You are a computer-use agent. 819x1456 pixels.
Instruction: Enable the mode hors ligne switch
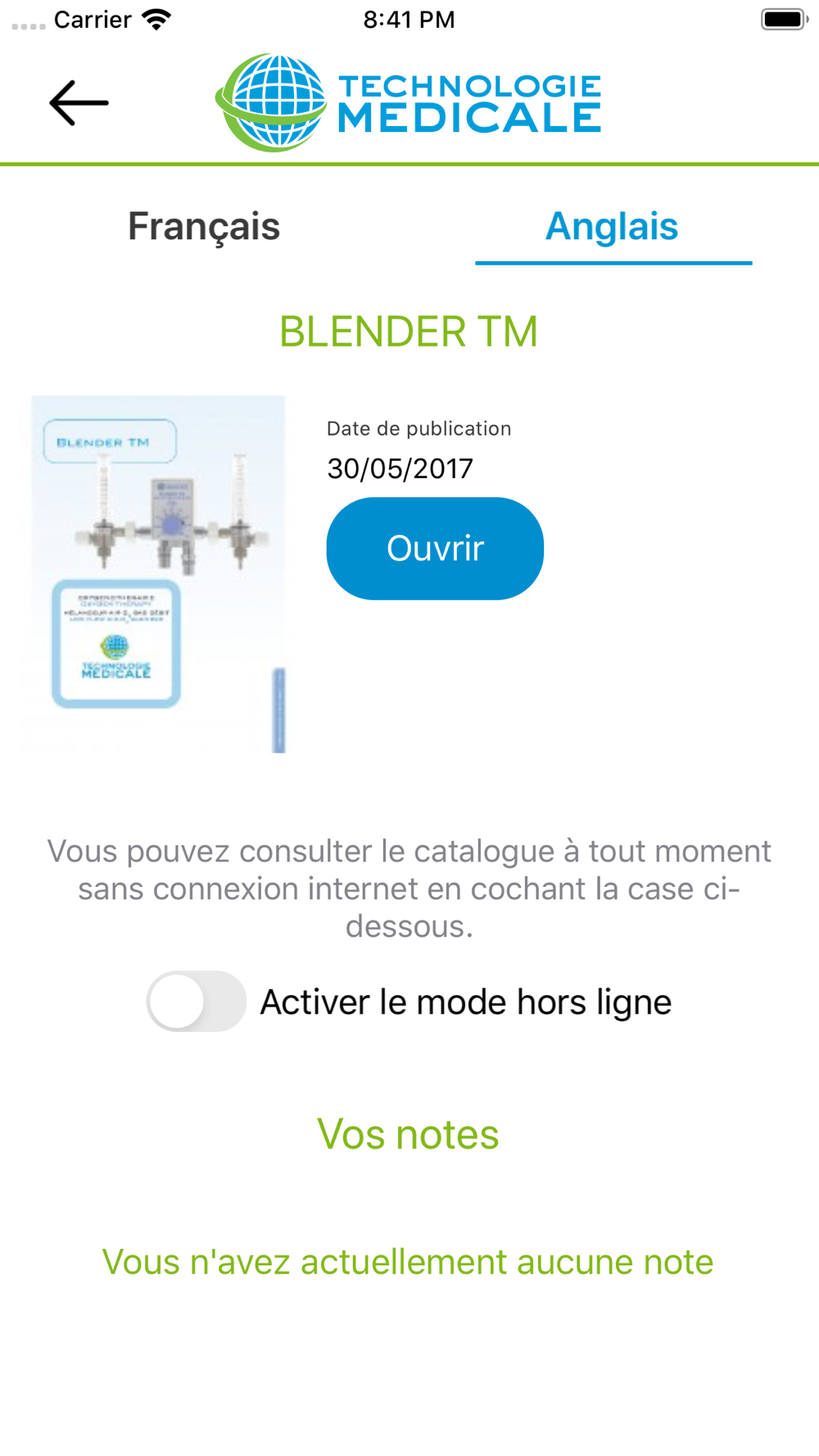tap(197, 1001)
